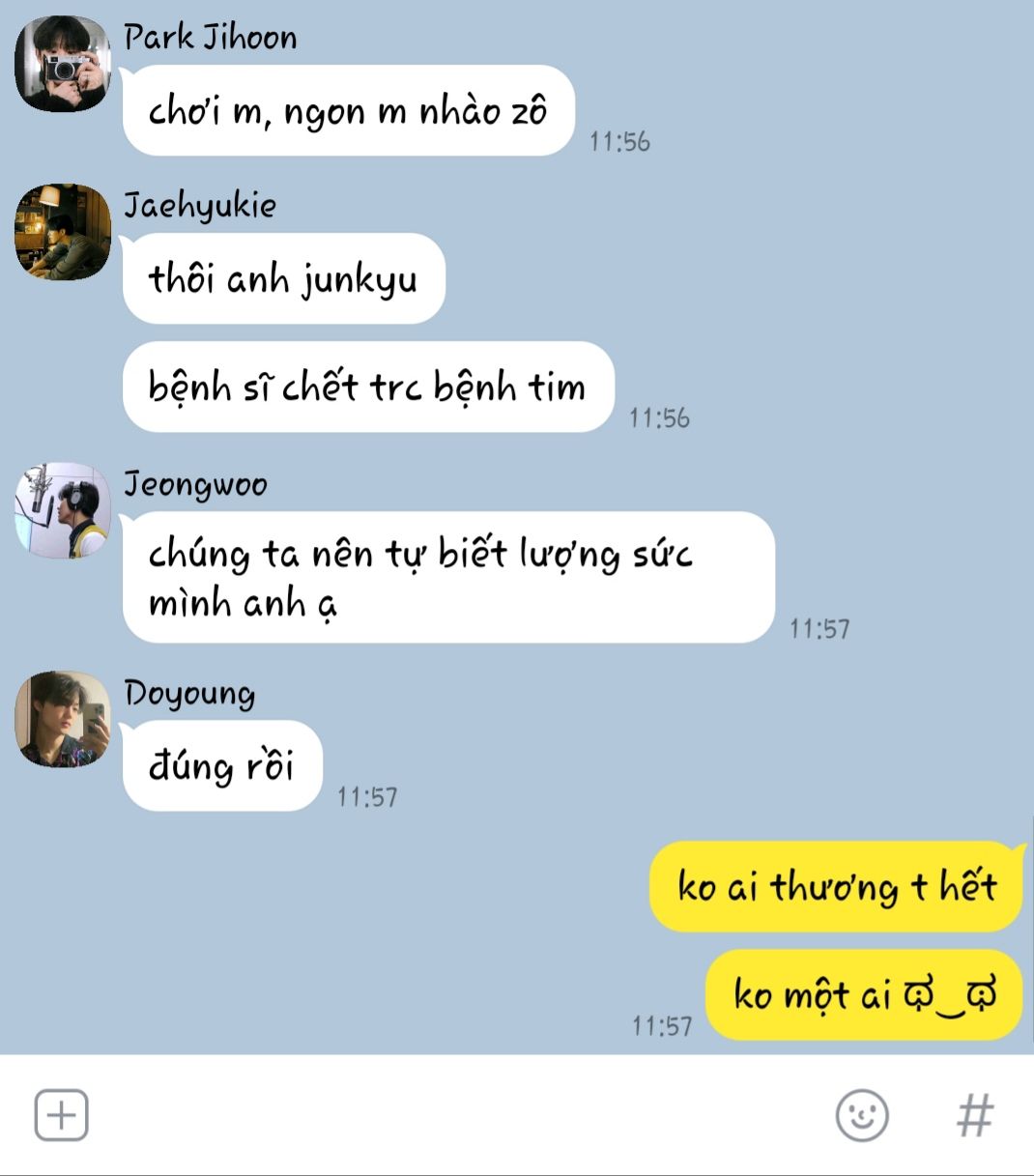Open the emoticon picker

(861, 1115)
